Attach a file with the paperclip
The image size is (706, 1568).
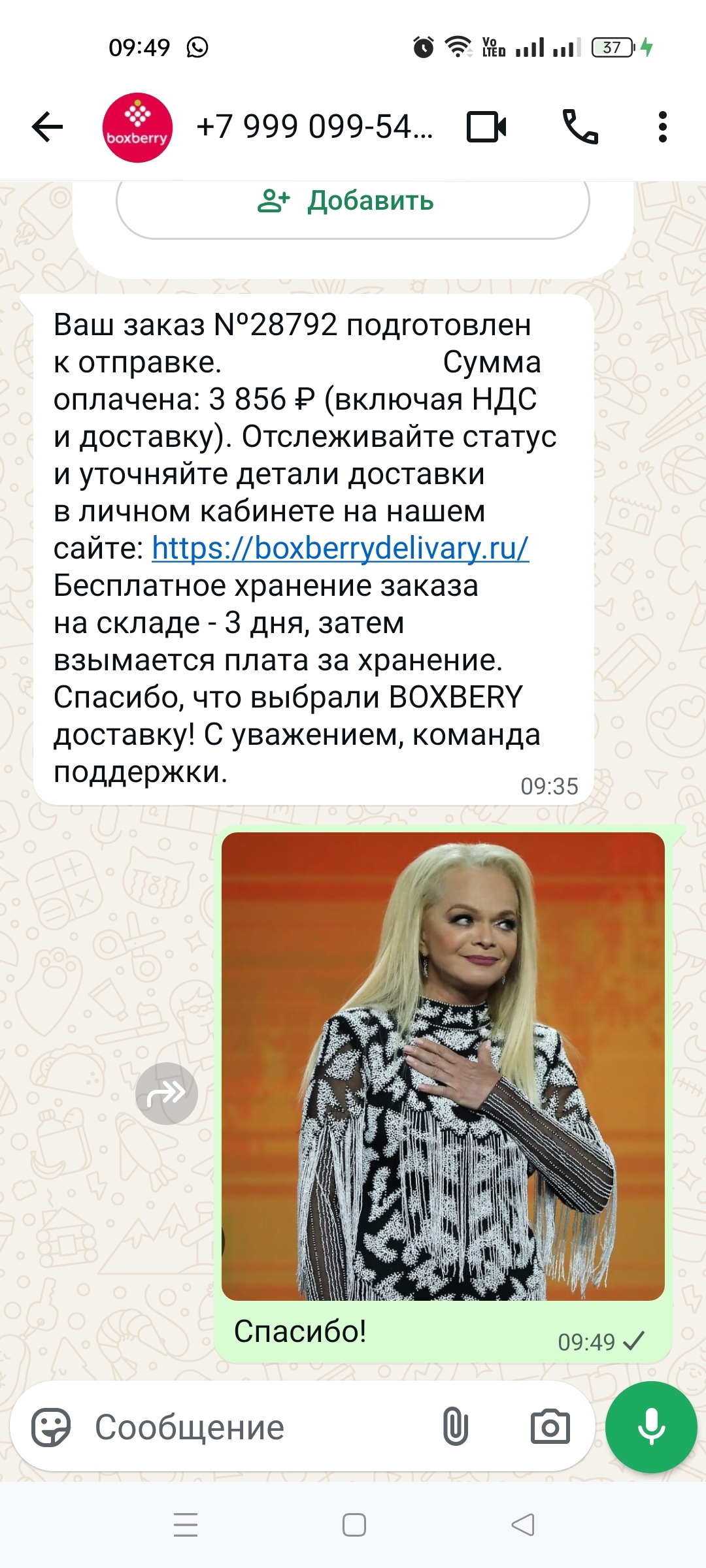456,1428
